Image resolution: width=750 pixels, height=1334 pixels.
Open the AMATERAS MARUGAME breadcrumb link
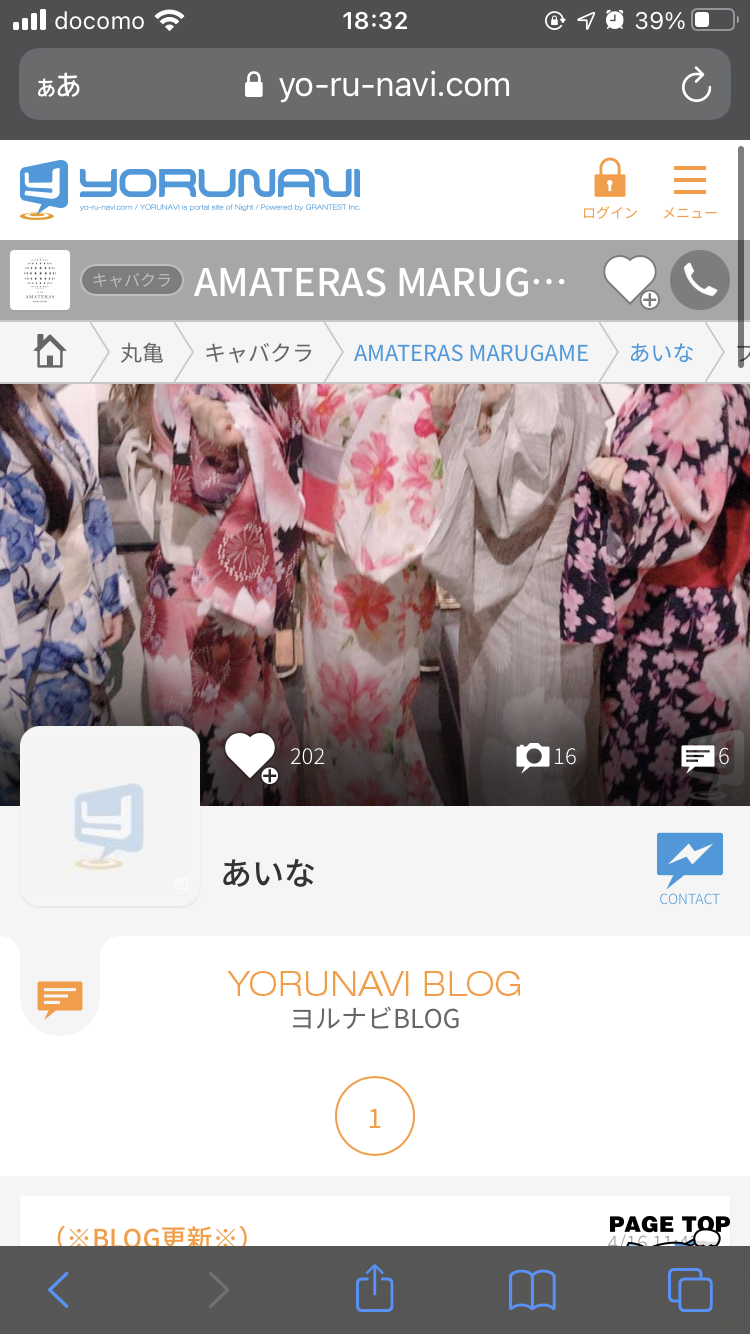point(471,353)
